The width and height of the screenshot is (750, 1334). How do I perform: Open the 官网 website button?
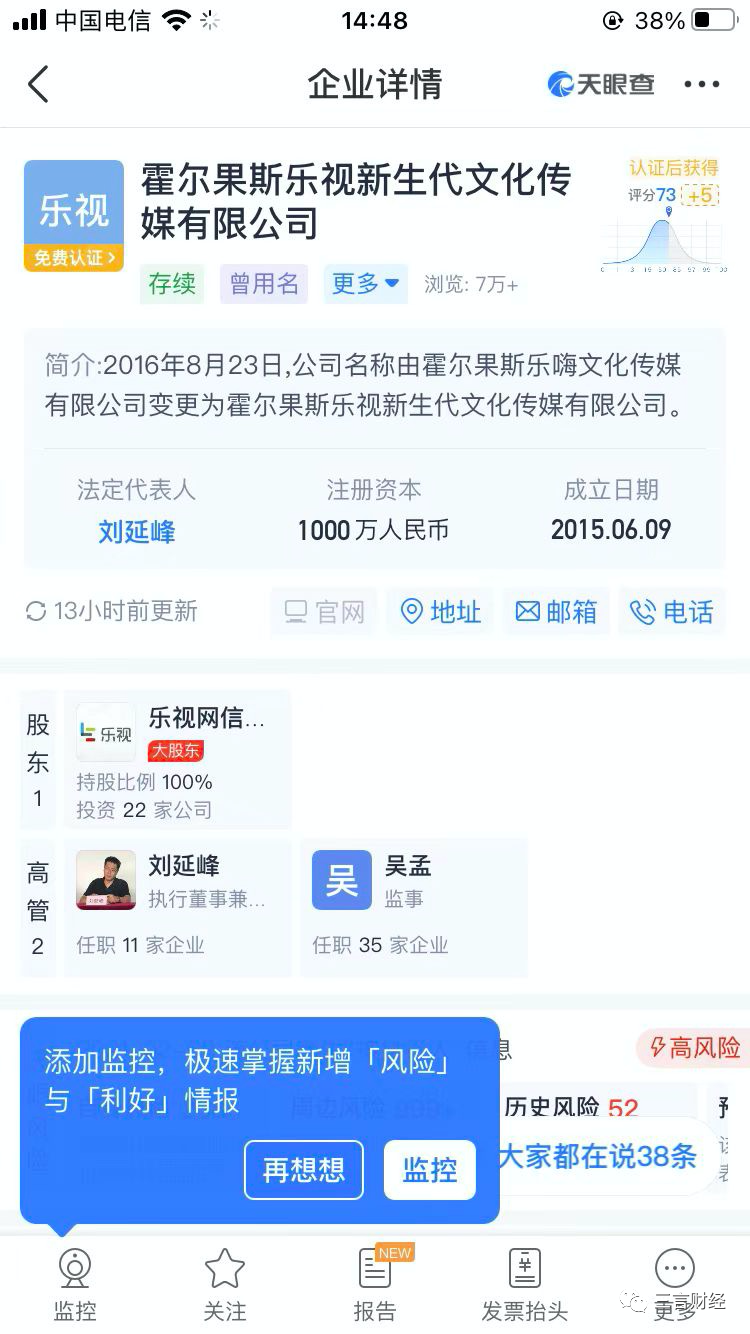[324, 611]
